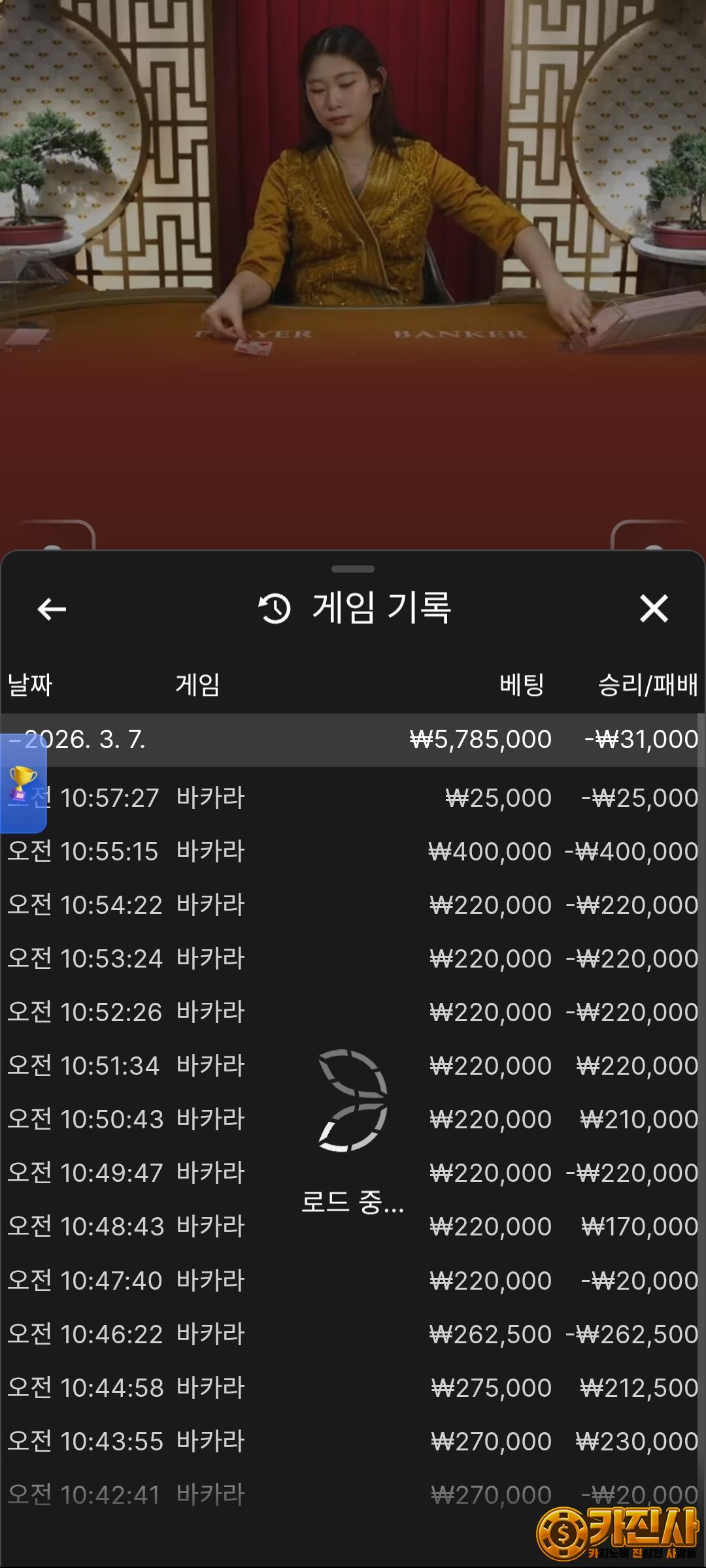
Task: Open the 오전 10:46:22 바카라 record
Action: pyautogui.click(x=353, y=1334)
